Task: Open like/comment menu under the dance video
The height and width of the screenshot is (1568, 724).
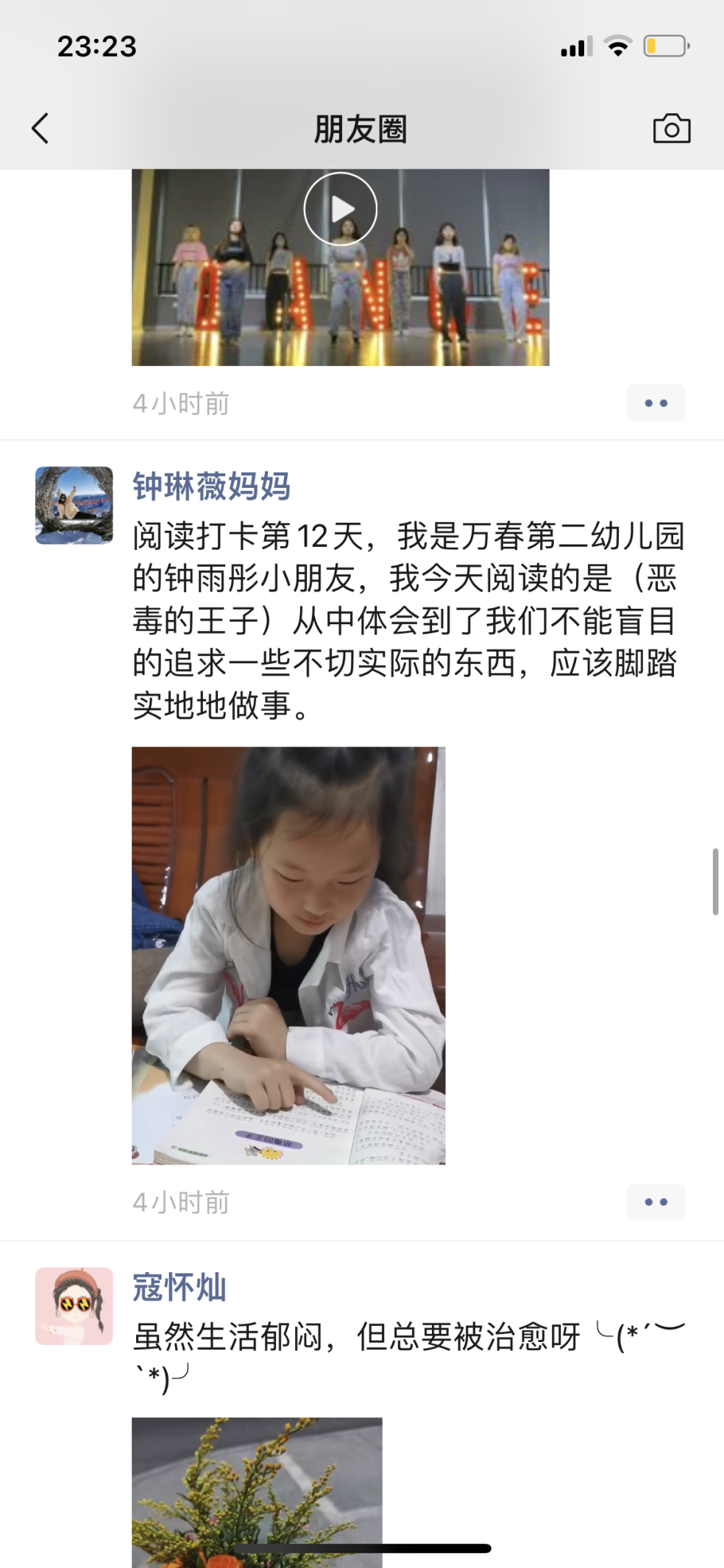Action: (655, 403)
